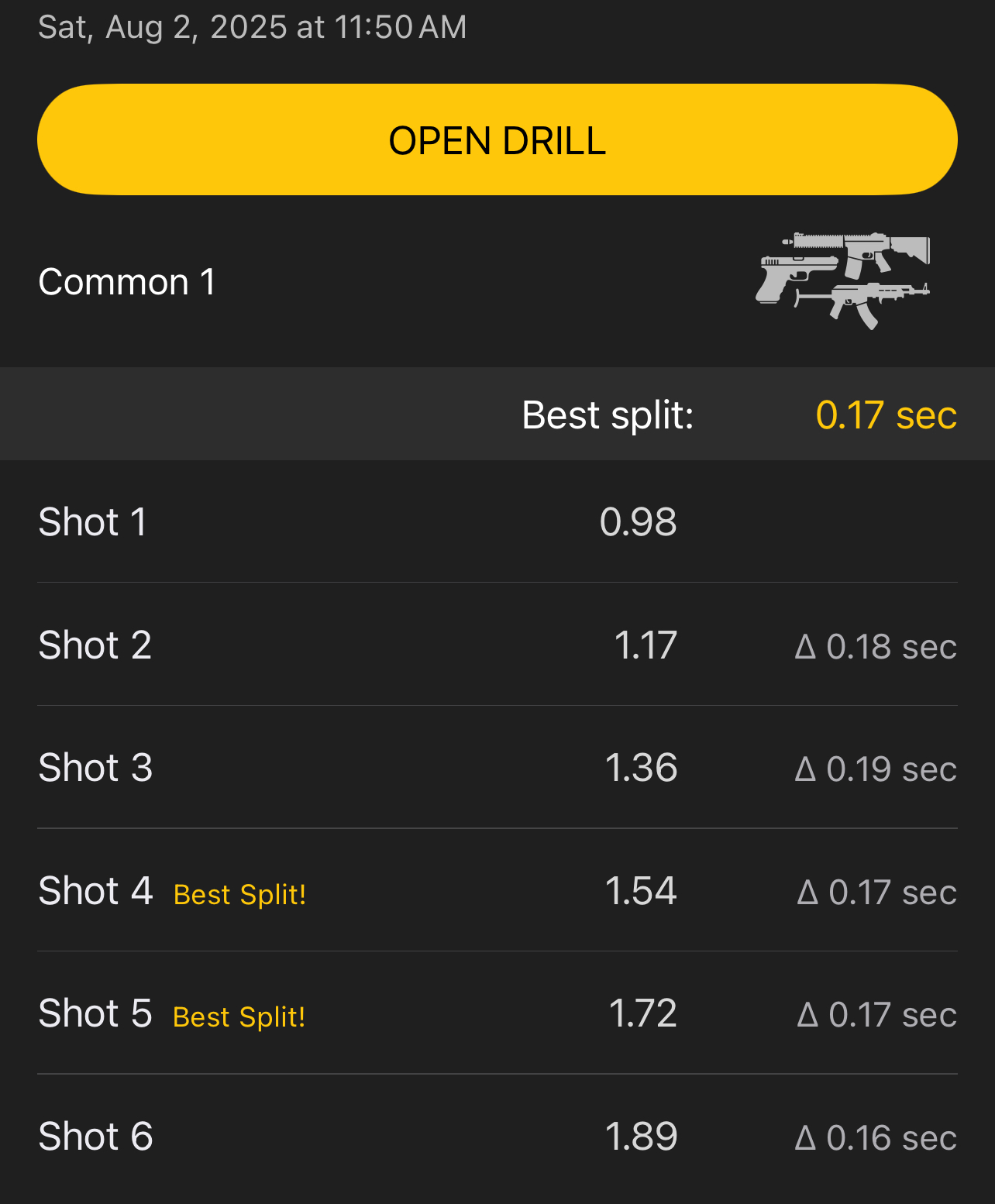Tap the OPEN DRILL button
The width and height of the screenshot is (995, 1204).
coord(497,140)
